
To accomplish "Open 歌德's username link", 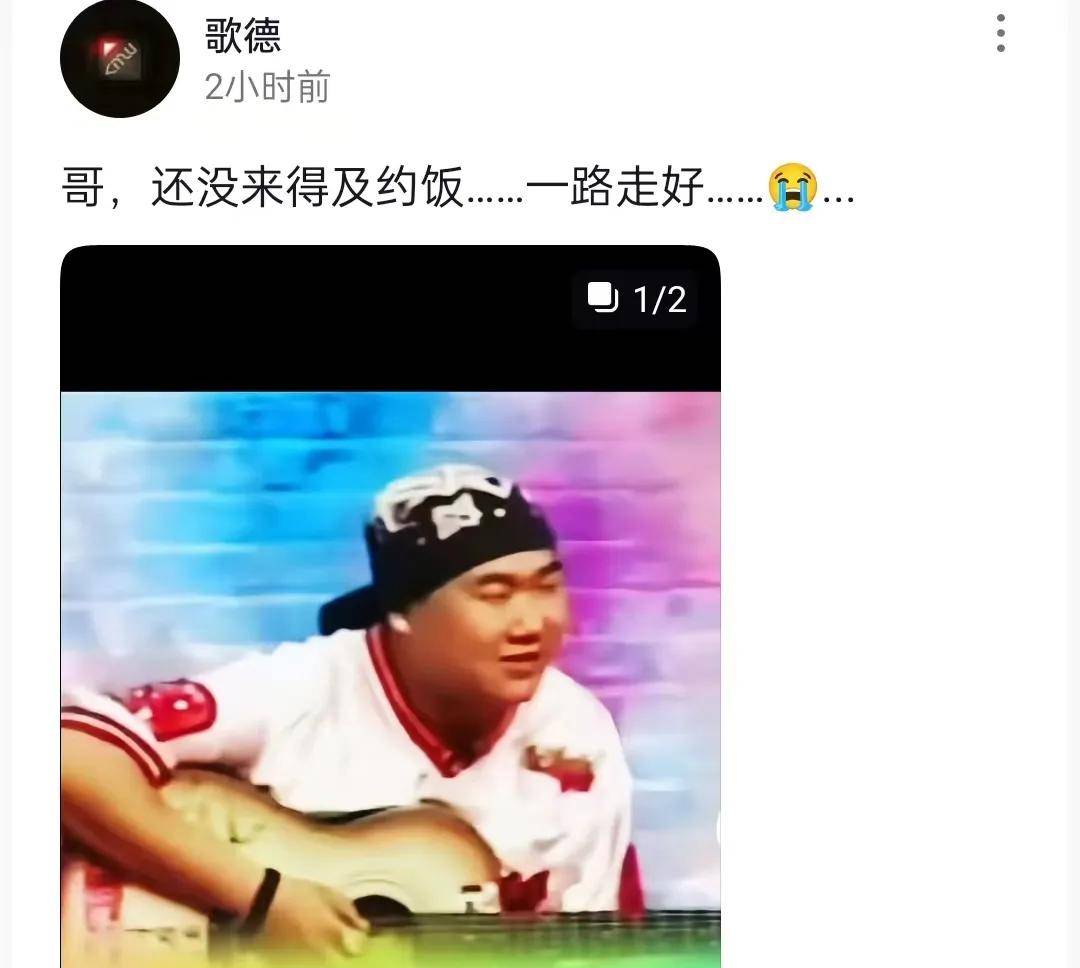I will [243, 36].
